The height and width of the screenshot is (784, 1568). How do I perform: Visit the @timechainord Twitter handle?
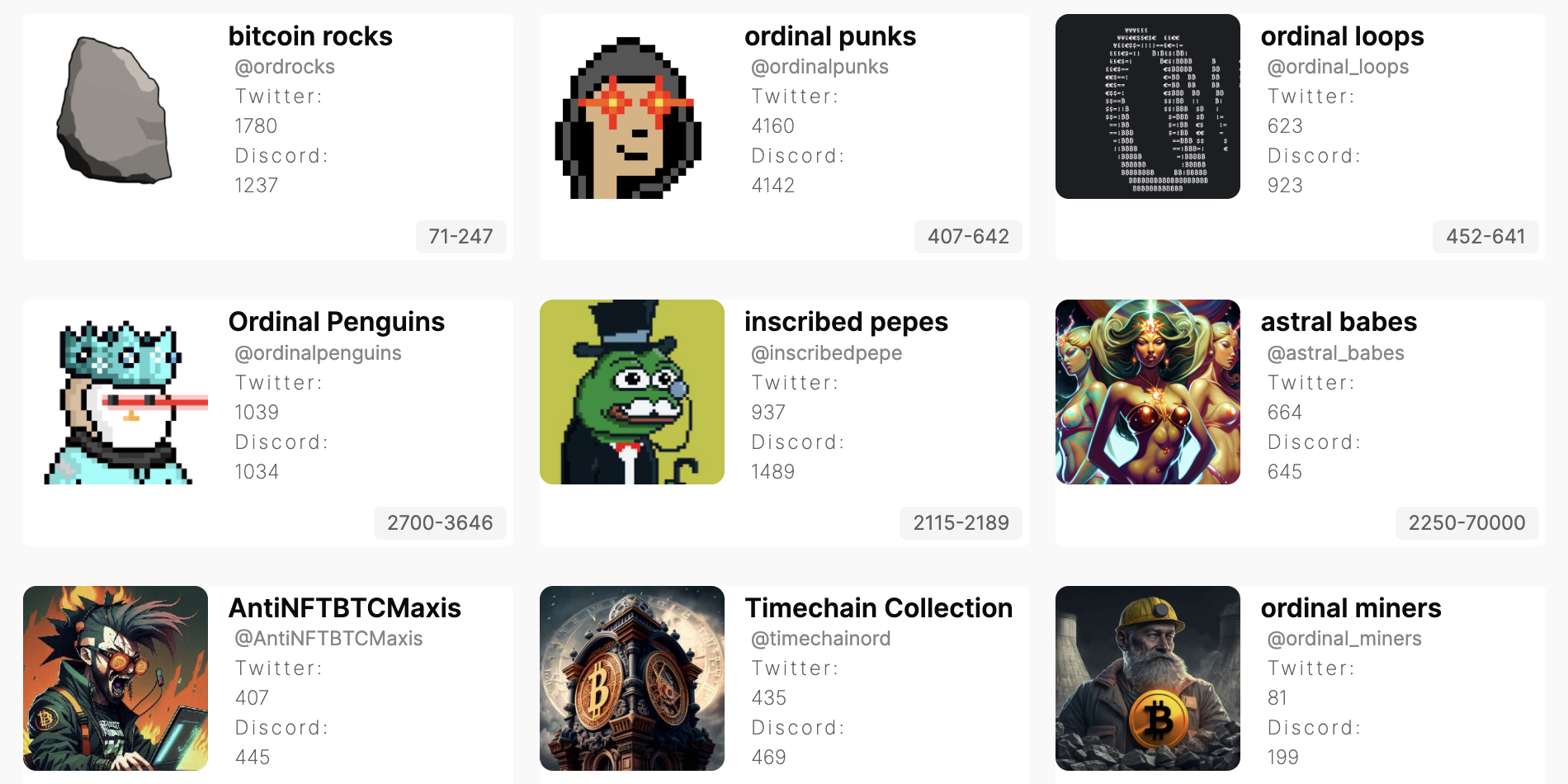pos(820,639)
